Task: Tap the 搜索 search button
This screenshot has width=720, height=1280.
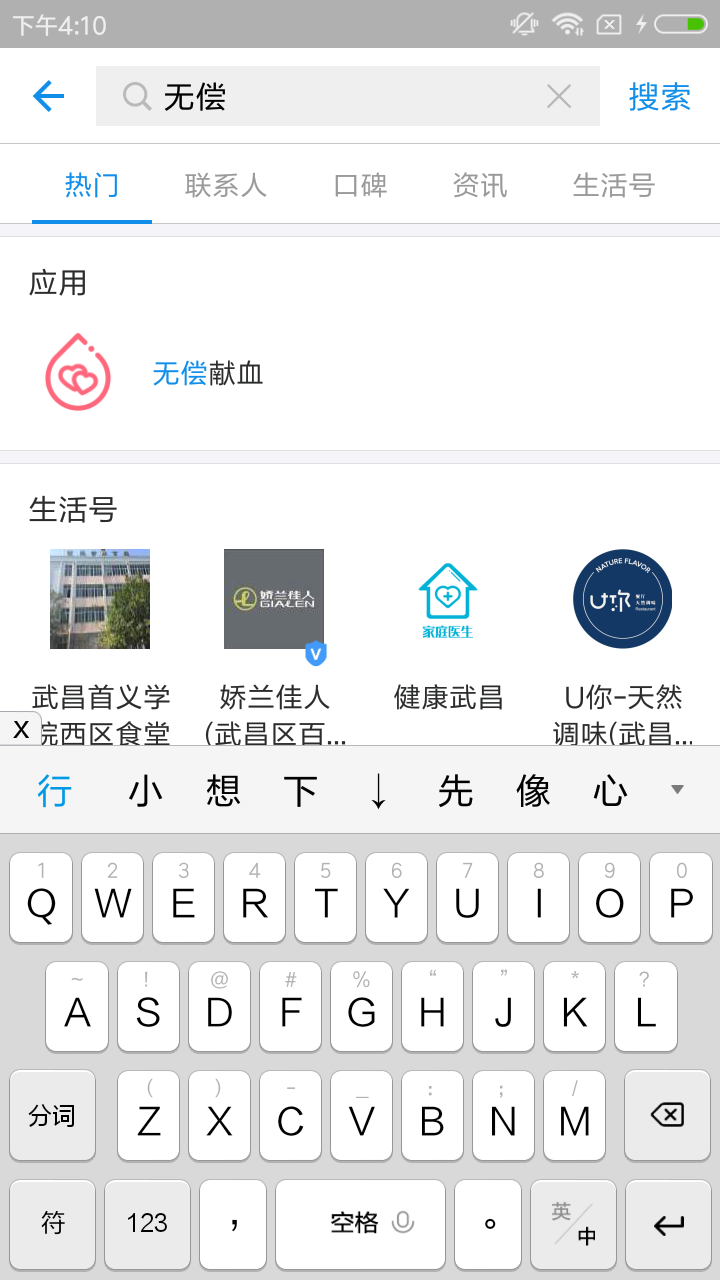Action: [659, 95]
